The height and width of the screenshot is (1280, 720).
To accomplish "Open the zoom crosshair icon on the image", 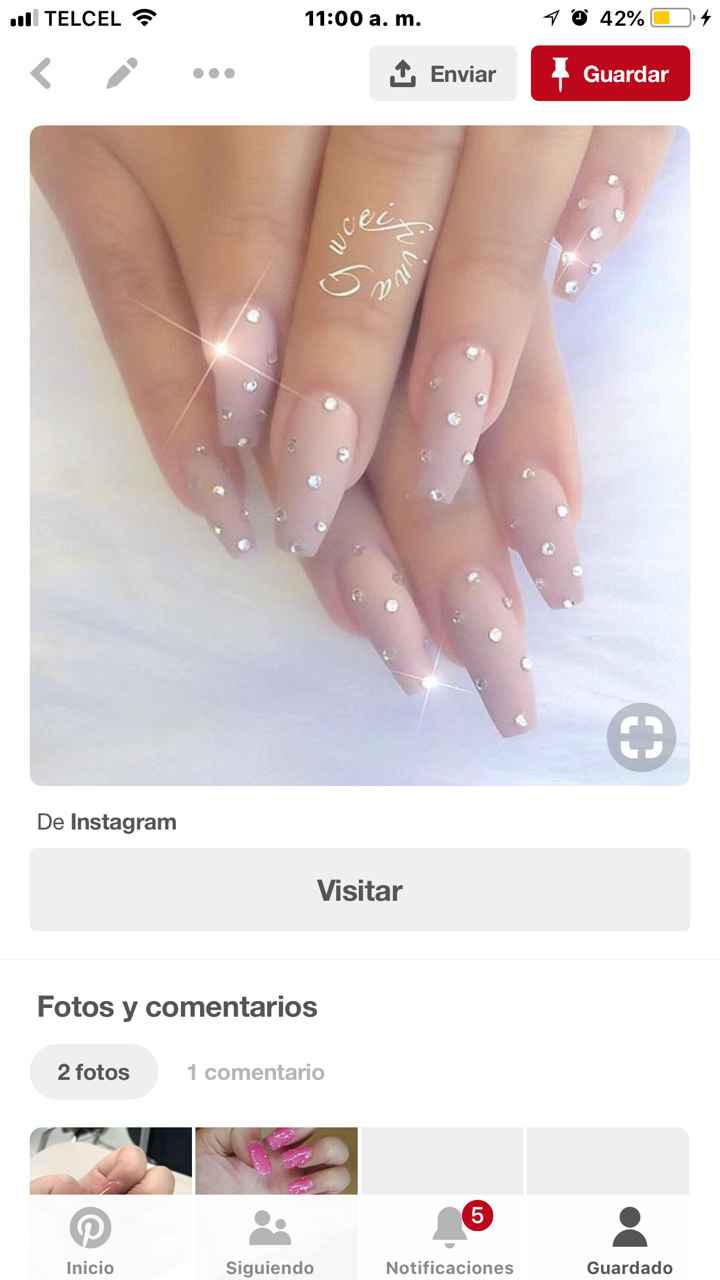I will point(641,737).
